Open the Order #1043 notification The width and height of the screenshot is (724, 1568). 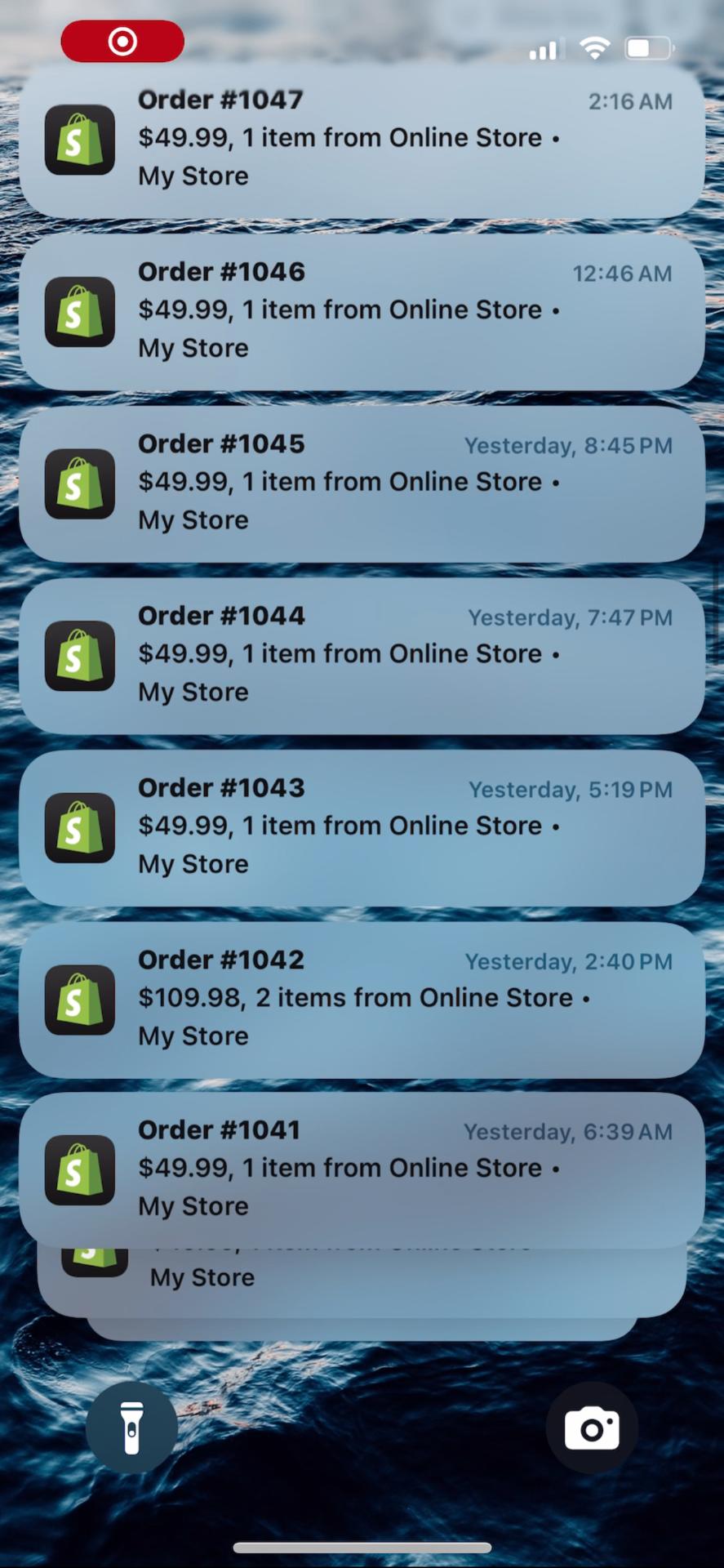(362, 827)
